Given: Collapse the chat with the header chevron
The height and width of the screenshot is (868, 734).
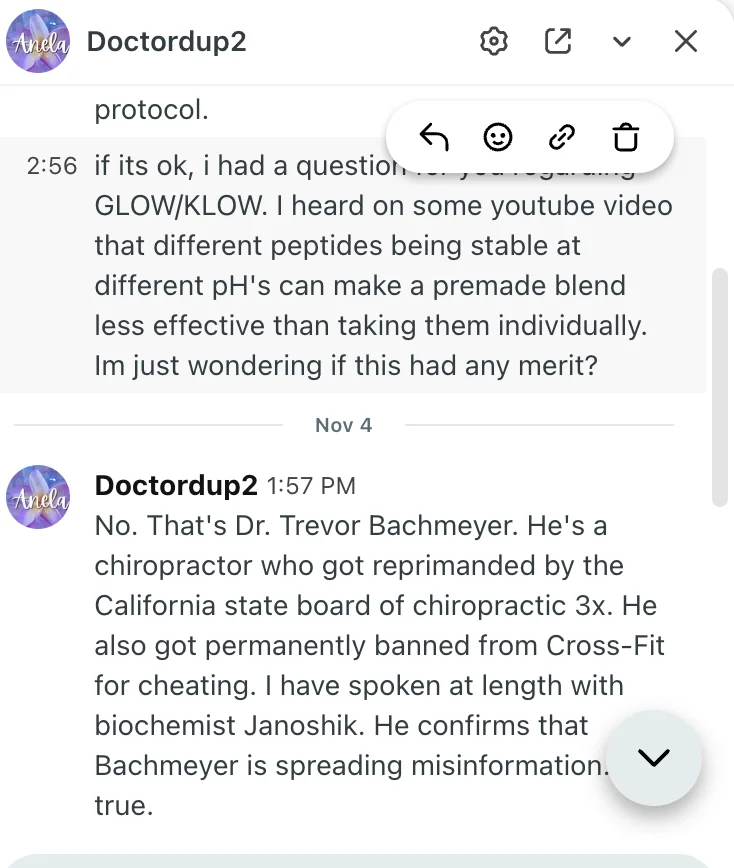Looking at the screenshot, I should coord(622,42).
